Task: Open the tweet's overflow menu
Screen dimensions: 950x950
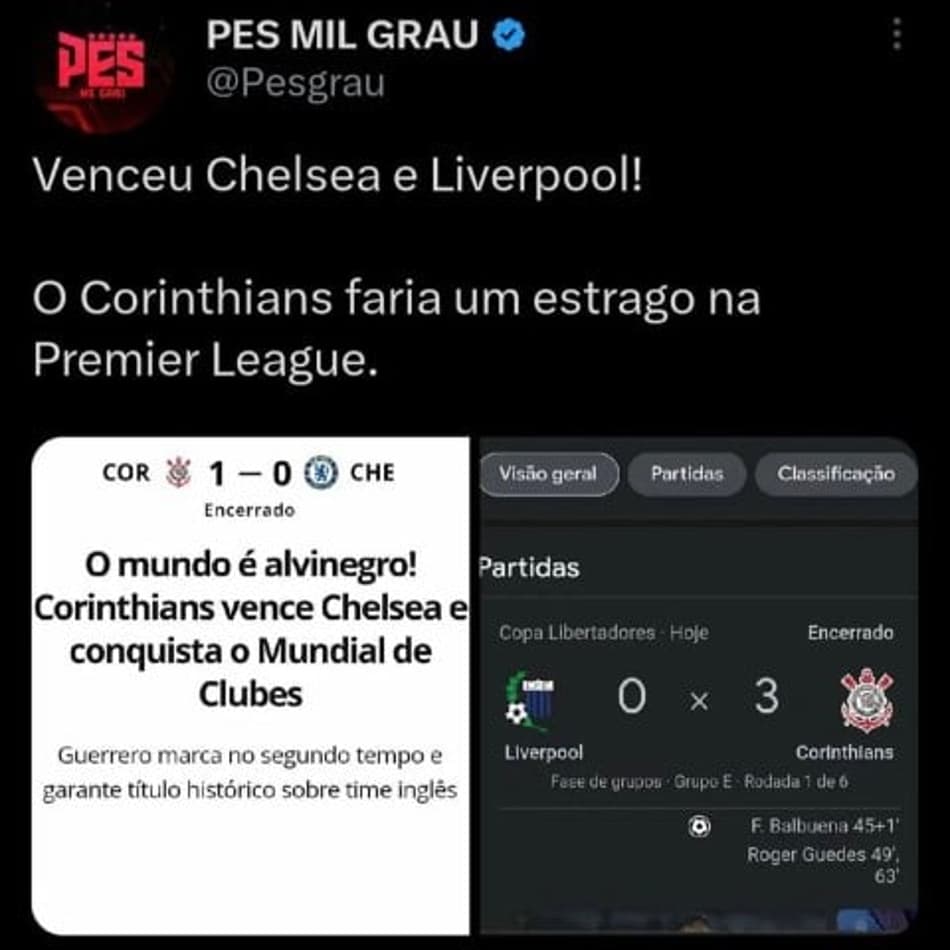Action: coord(897,35)
